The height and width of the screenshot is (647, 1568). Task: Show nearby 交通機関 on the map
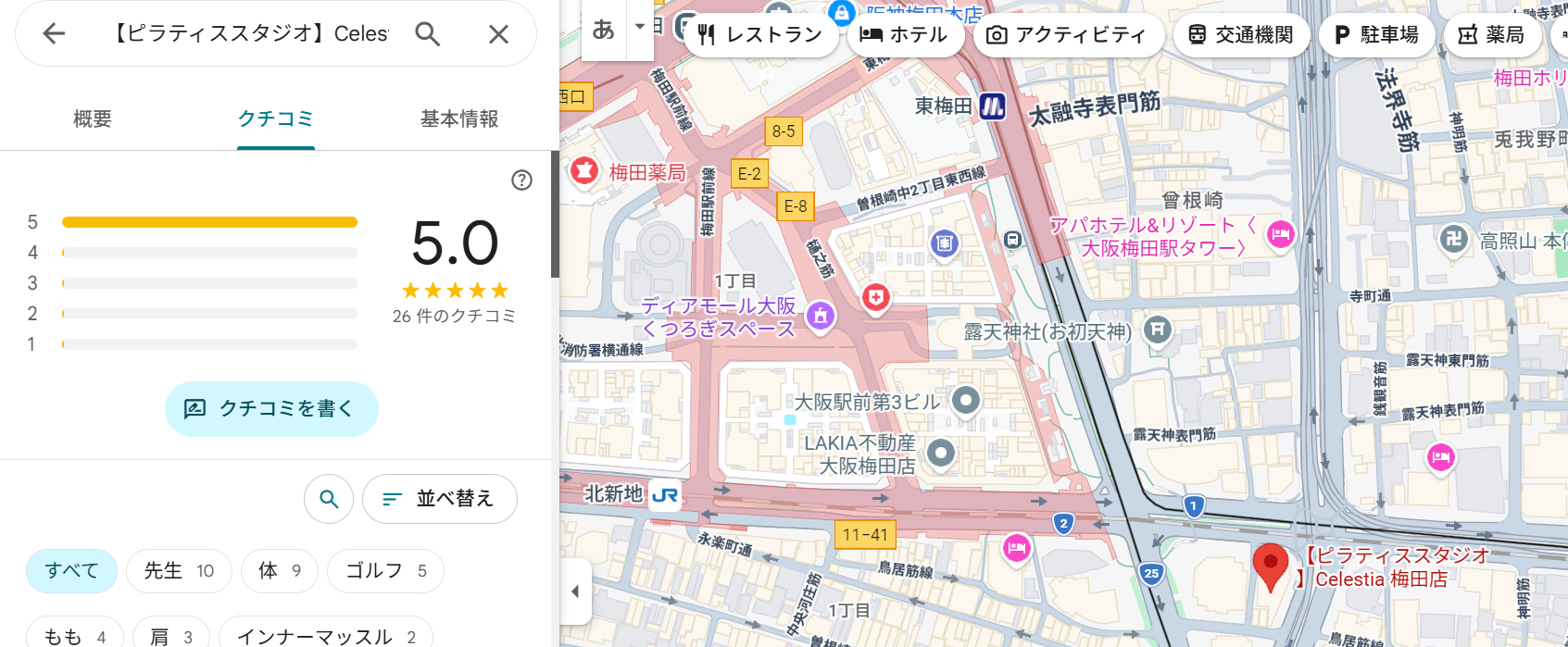pos(1240,35)
